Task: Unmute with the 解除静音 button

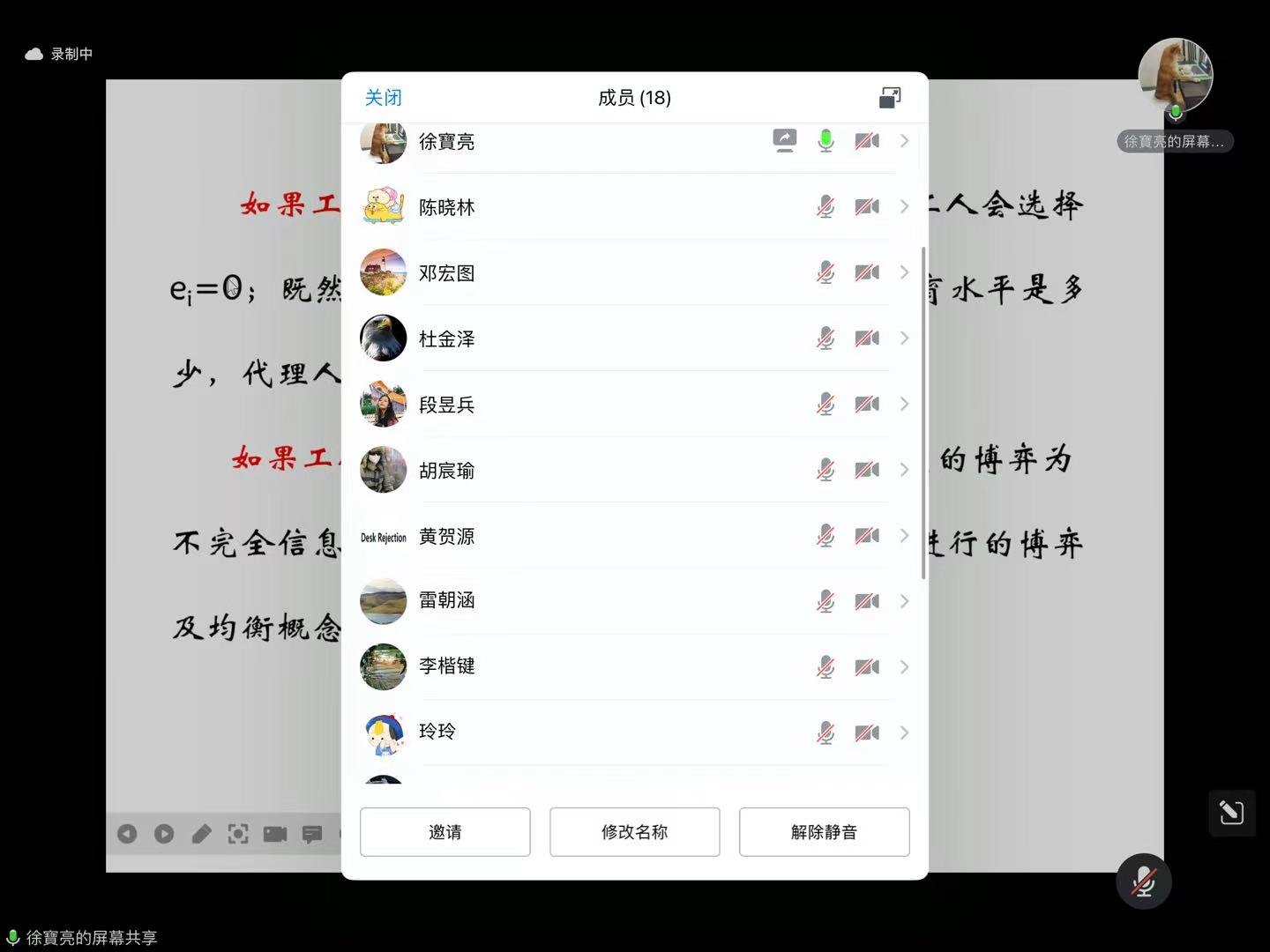Action: [824, 832]
